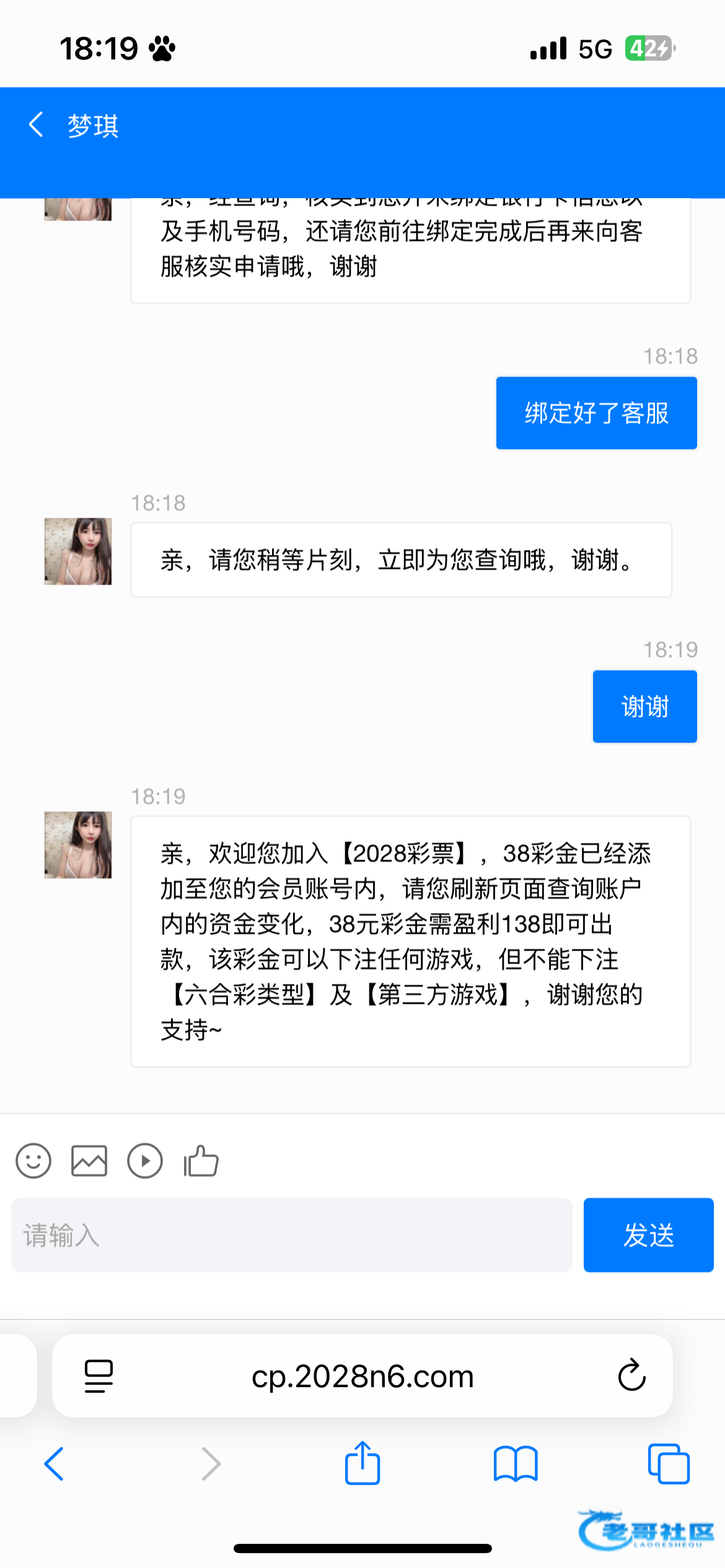Tap the thumbs-up rating icon
This screenshot has width=725, height=1568.
click(x=201, y=1161)
